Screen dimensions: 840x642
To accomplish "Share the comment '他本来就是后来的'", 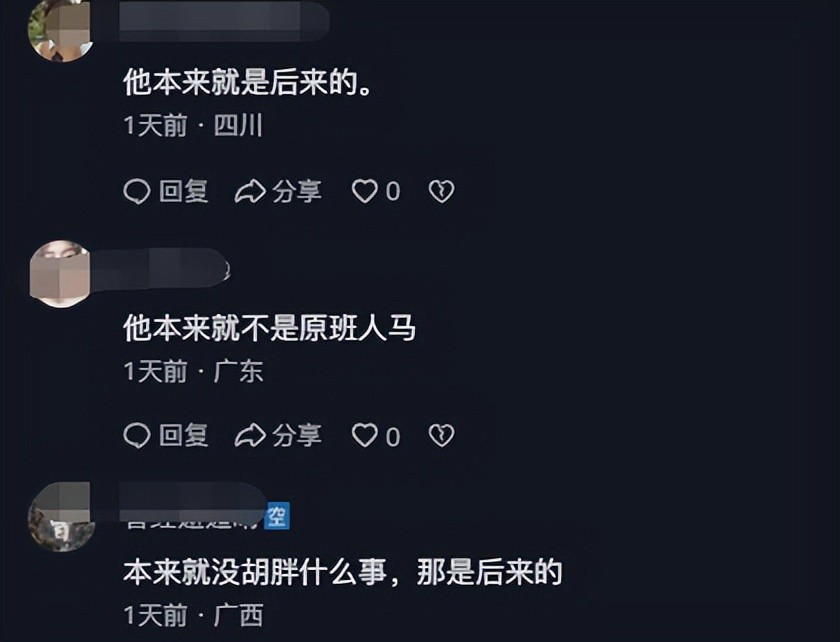I will 278,191.
